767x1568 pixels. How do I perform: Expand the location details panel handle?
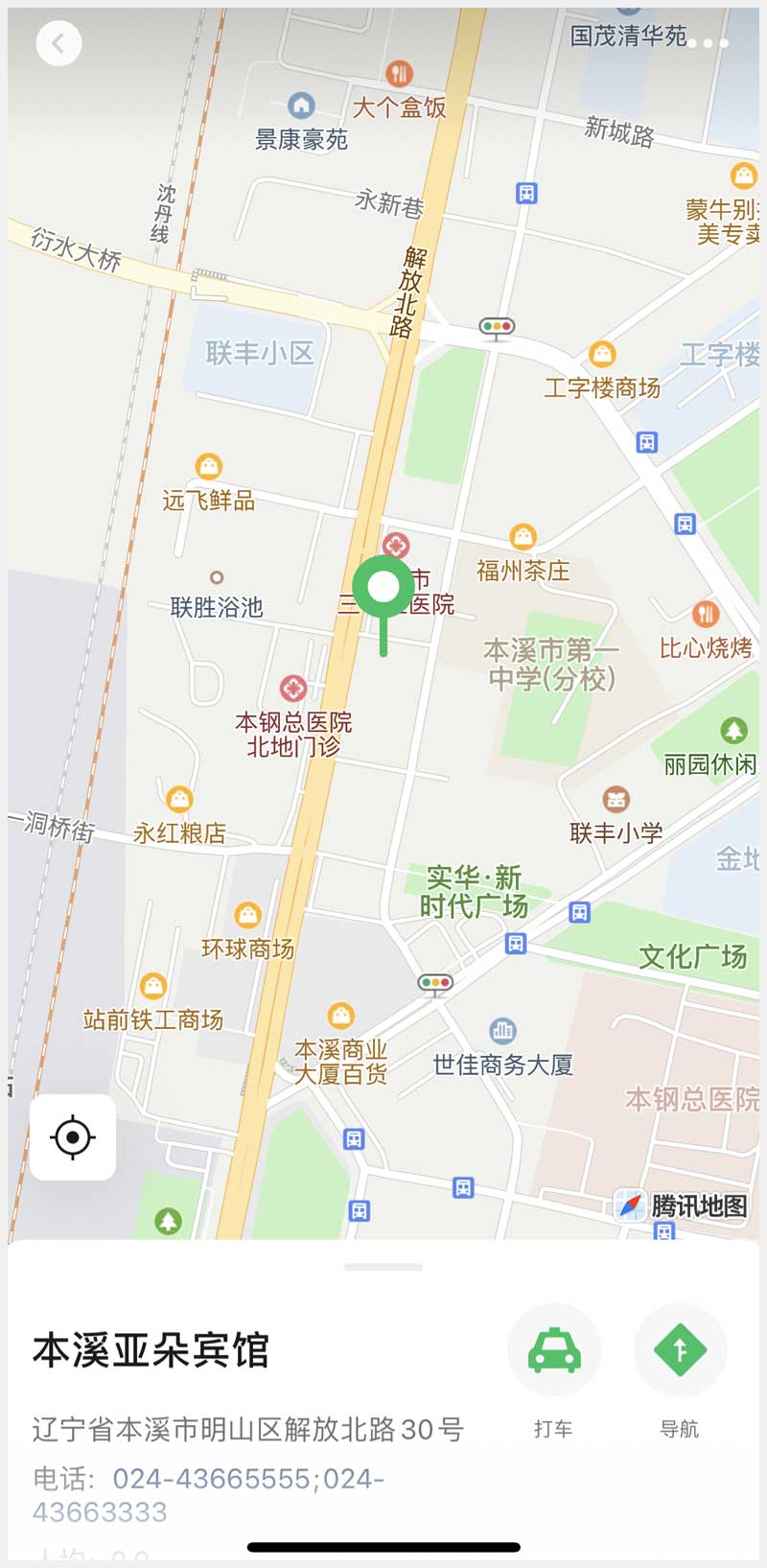pyautogui.click(x=383, y=1267)
